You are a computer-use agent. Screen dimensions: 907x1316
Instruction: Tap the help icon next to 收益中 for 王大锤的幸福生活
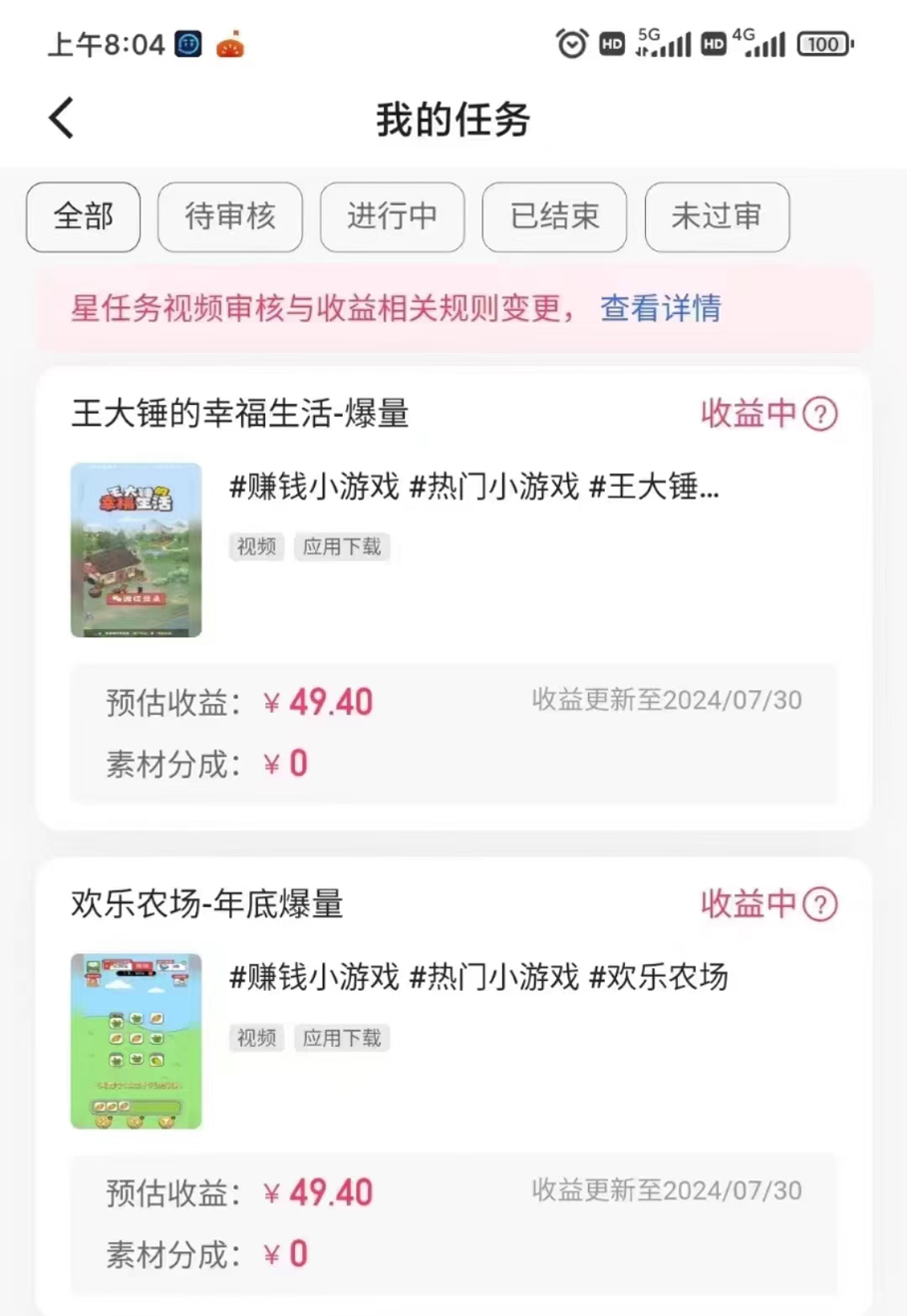pyautogui.click(x=820, y=414)
